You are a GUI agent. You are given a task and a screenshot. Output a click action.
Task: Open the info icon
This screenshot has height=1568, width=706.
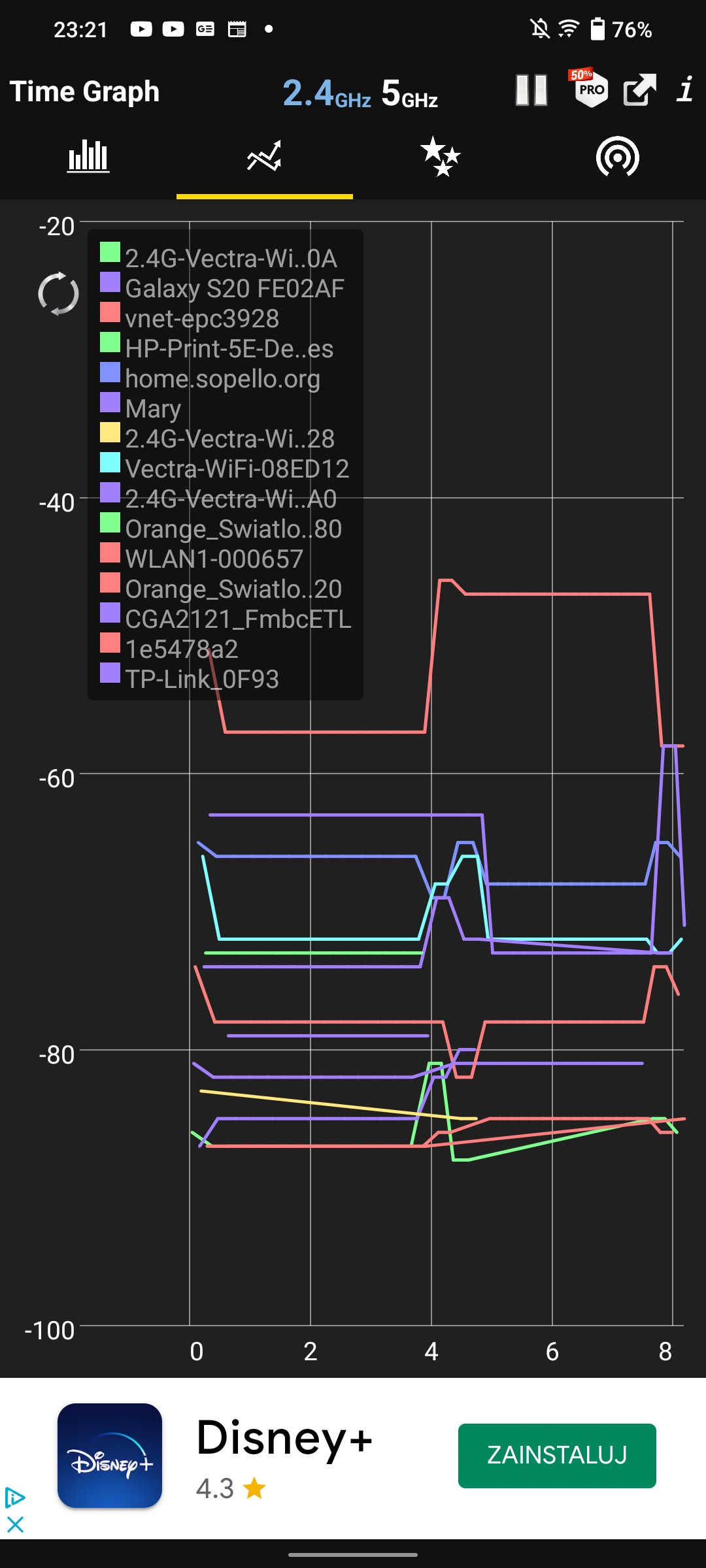coord(684,90)
